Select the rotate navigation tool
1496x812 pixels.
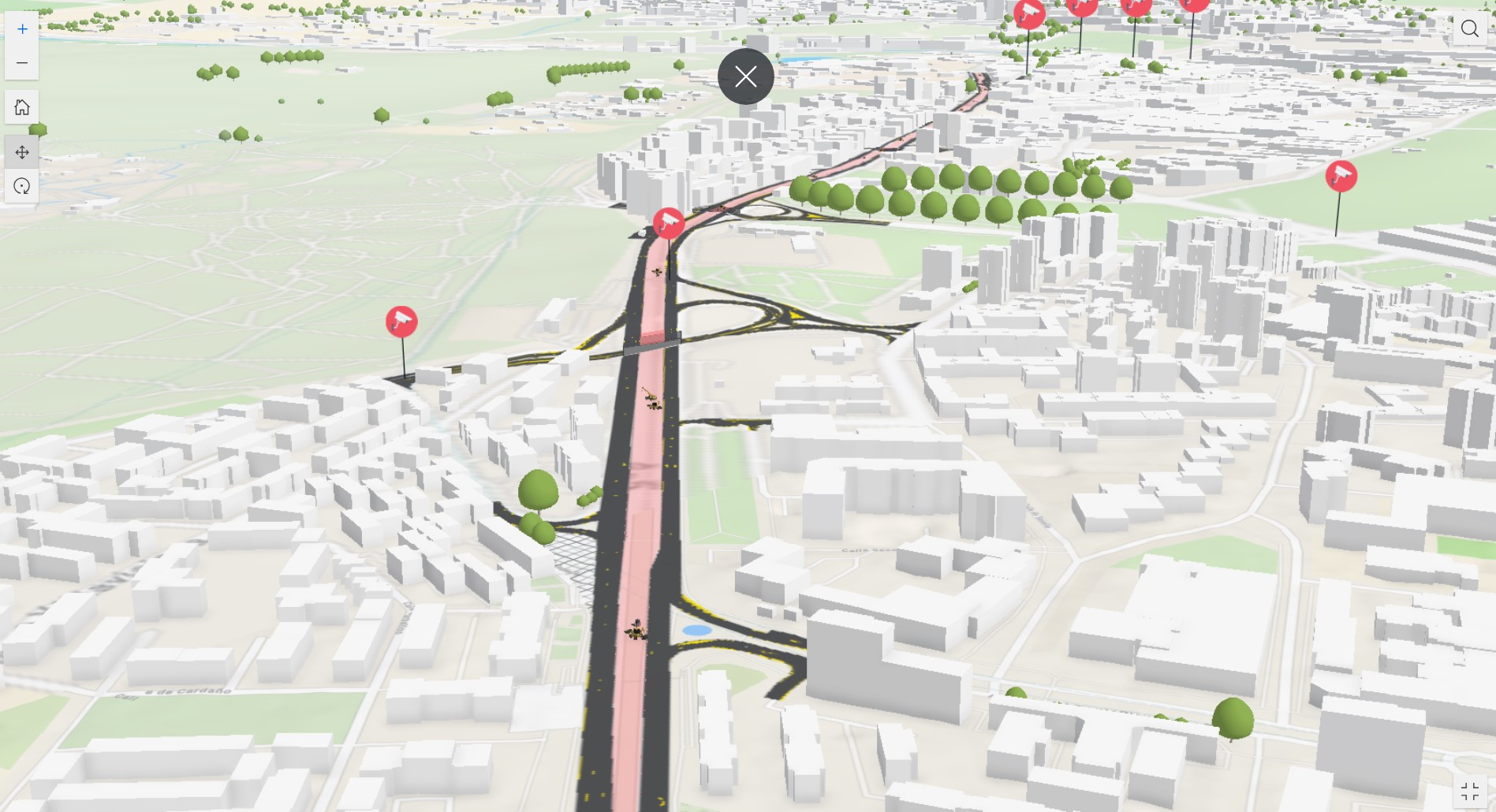point(22,187)
